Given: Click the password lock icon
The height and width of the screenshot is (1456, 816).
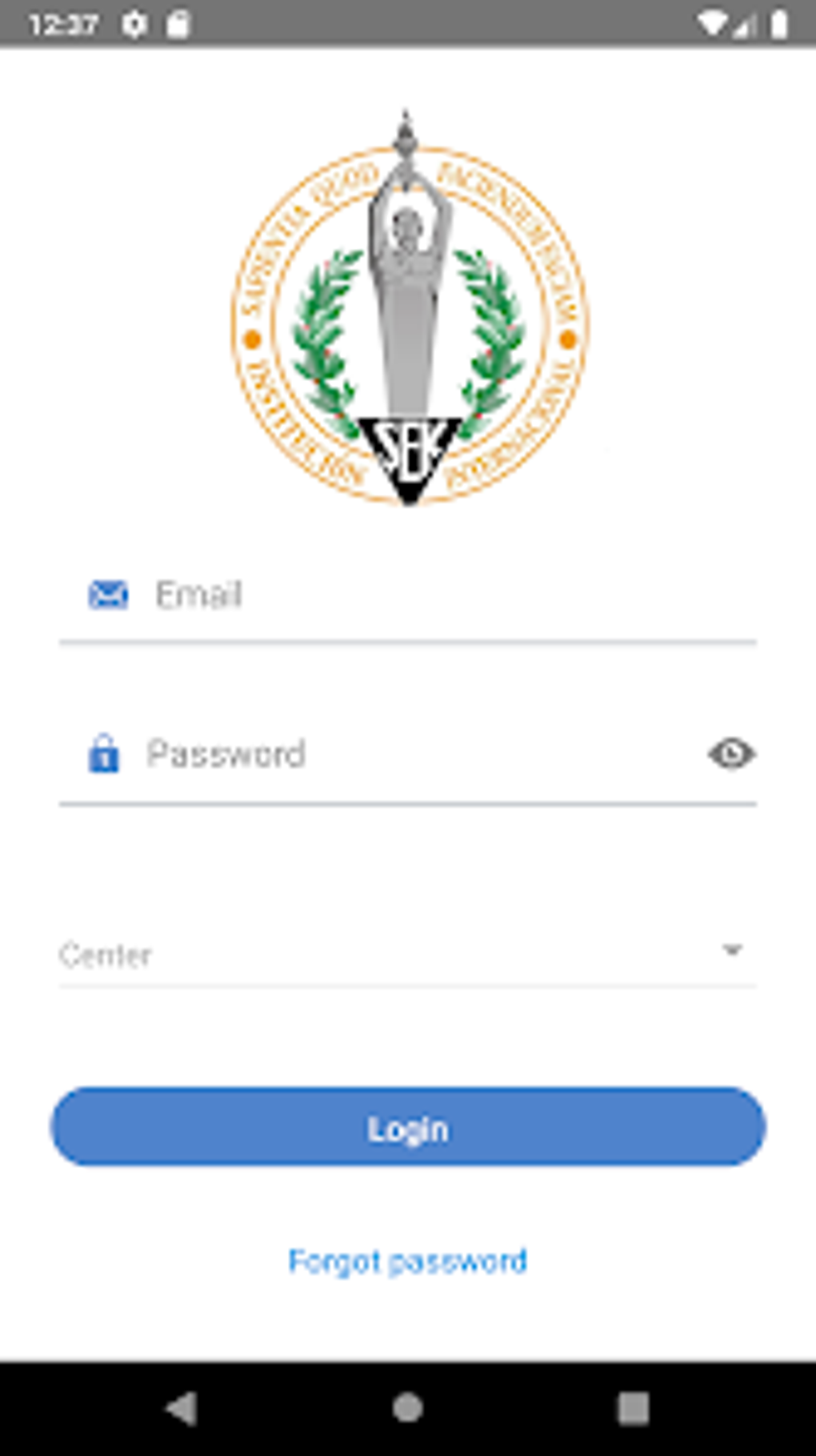Looking at the screenshot, I should point(106,753).
